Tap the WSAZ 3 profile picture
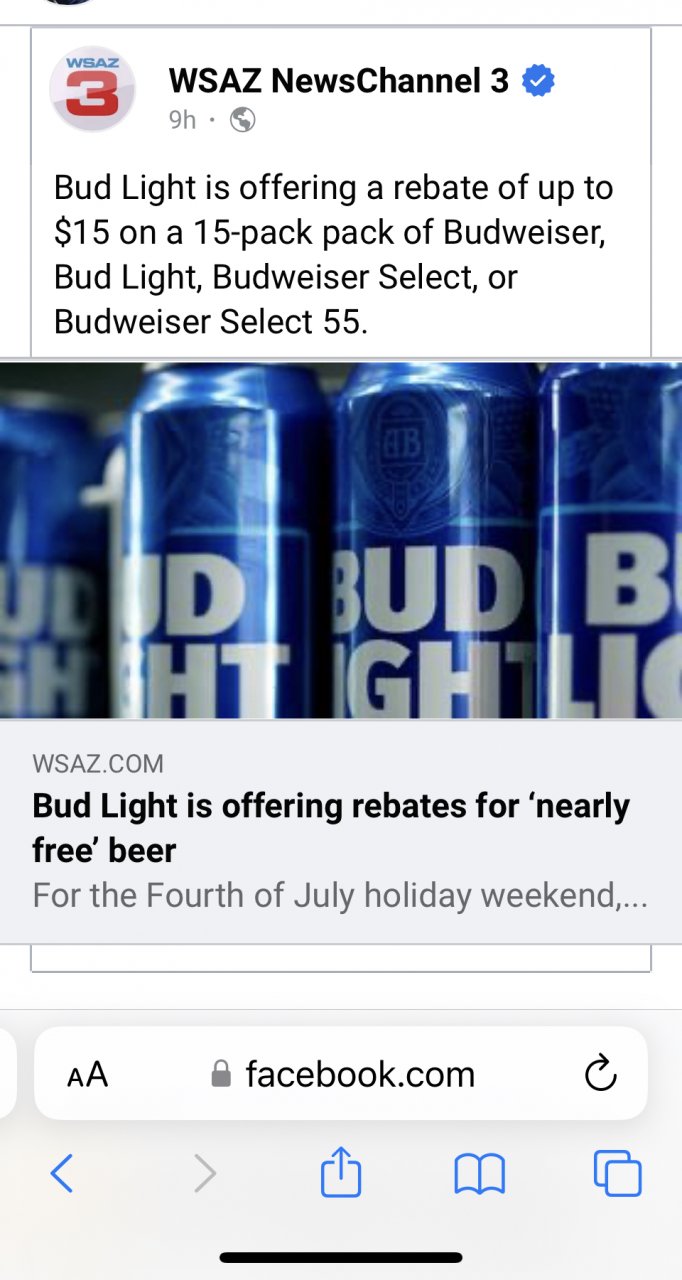 (x=92, y=88)
